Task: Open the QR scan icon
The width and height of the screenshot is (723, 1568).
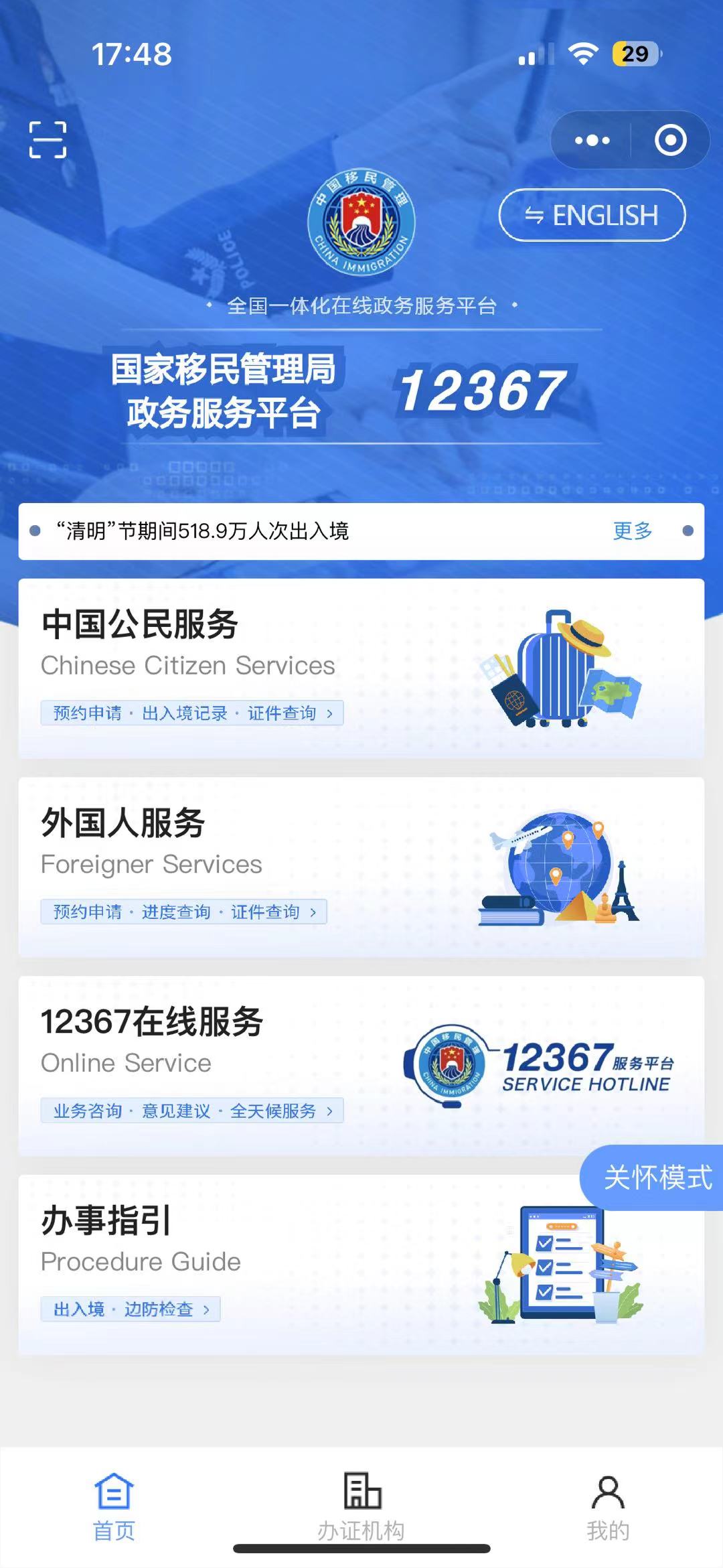Action: [x=48, y=139]
